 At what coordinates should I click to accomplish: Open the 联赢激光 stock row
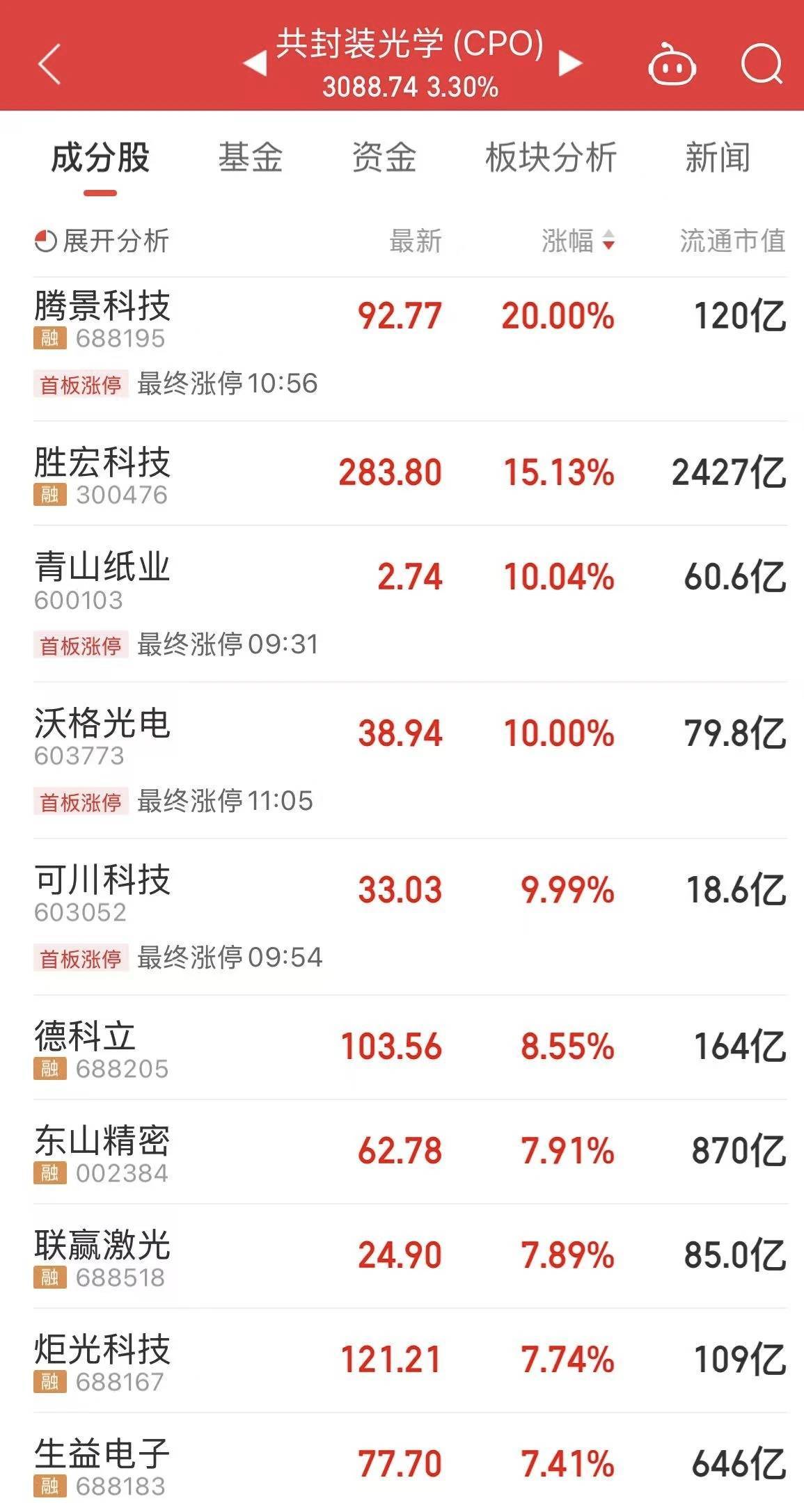[410, 1256]
